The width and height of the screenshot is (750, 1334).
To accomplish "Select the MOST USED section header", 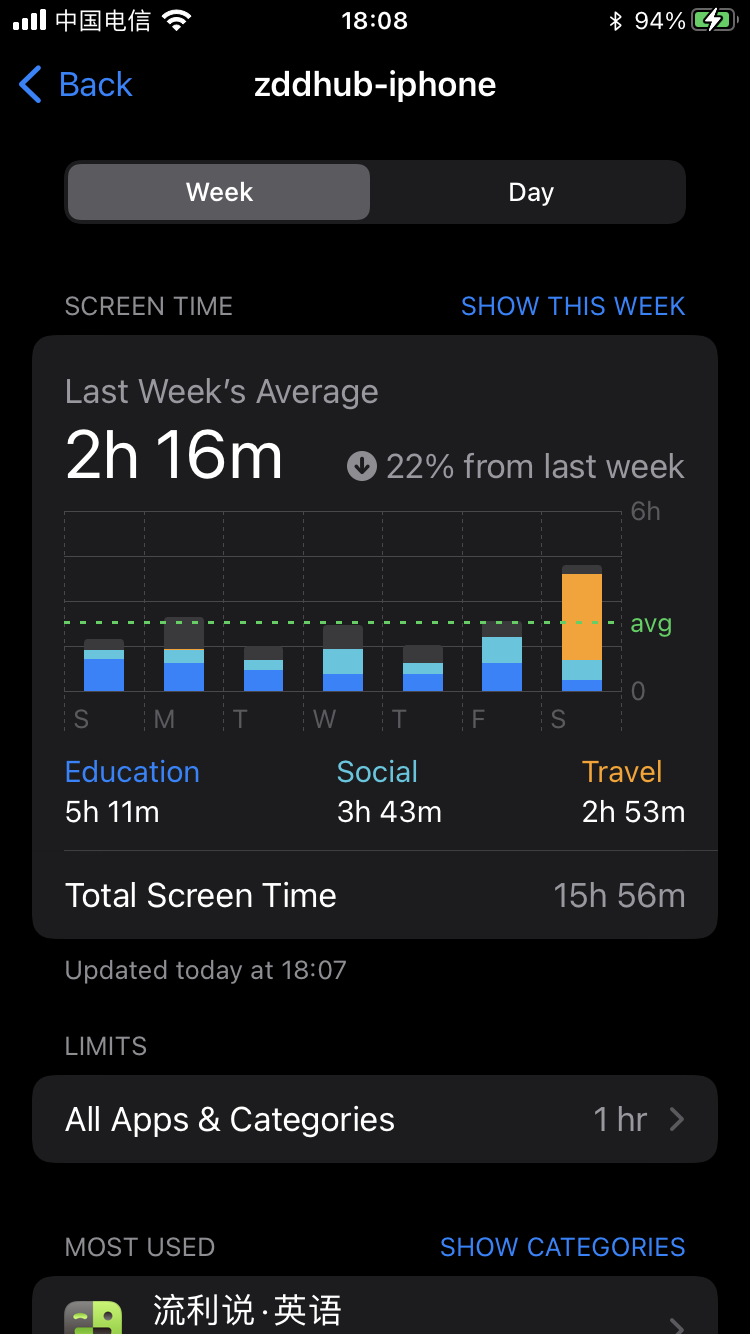I will [140, 1247].
